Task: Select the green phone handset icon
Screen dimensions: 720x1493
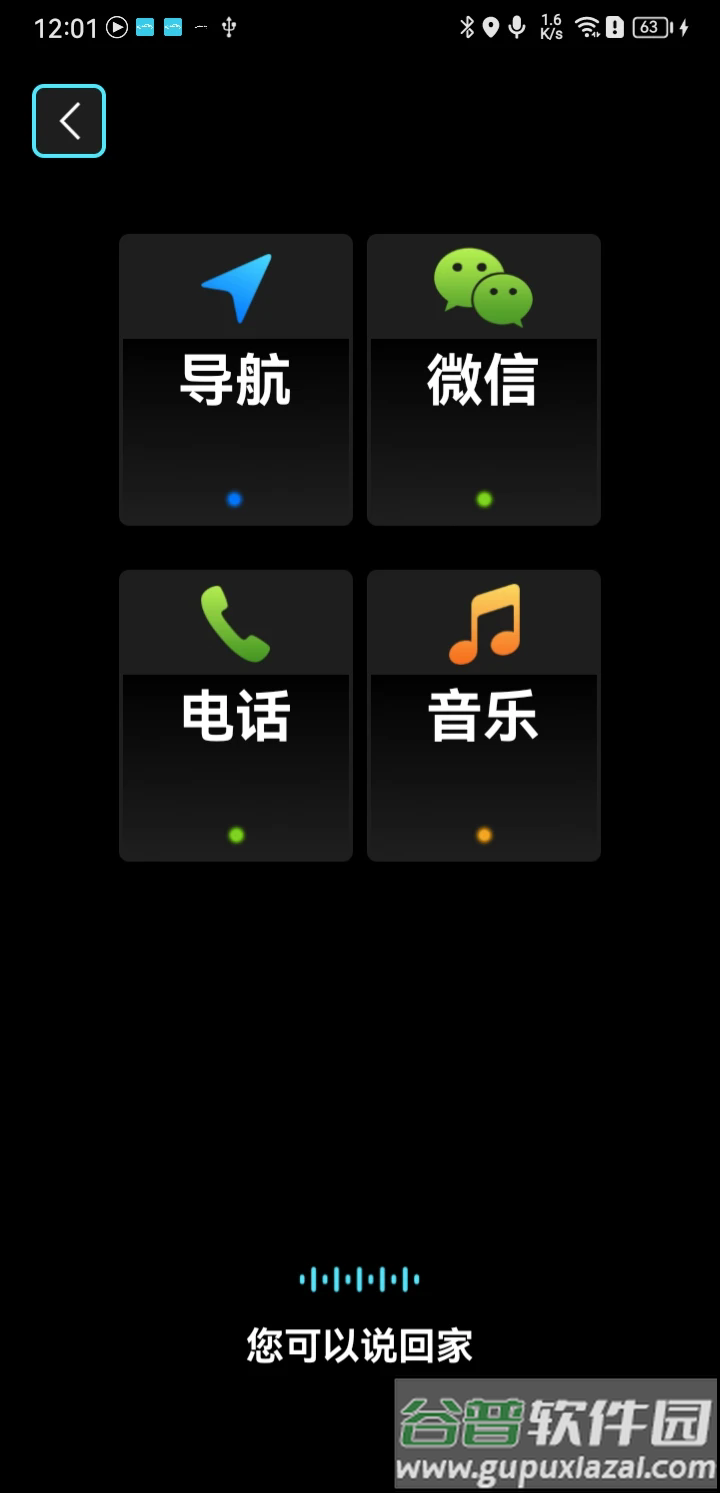Action: 236,621
